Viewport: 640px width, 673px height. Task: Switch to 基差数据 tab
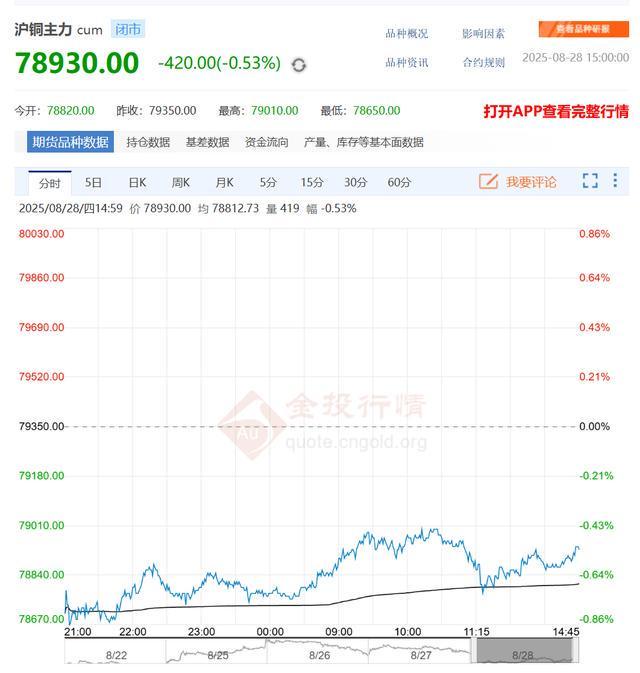click(x=207, y=142)
